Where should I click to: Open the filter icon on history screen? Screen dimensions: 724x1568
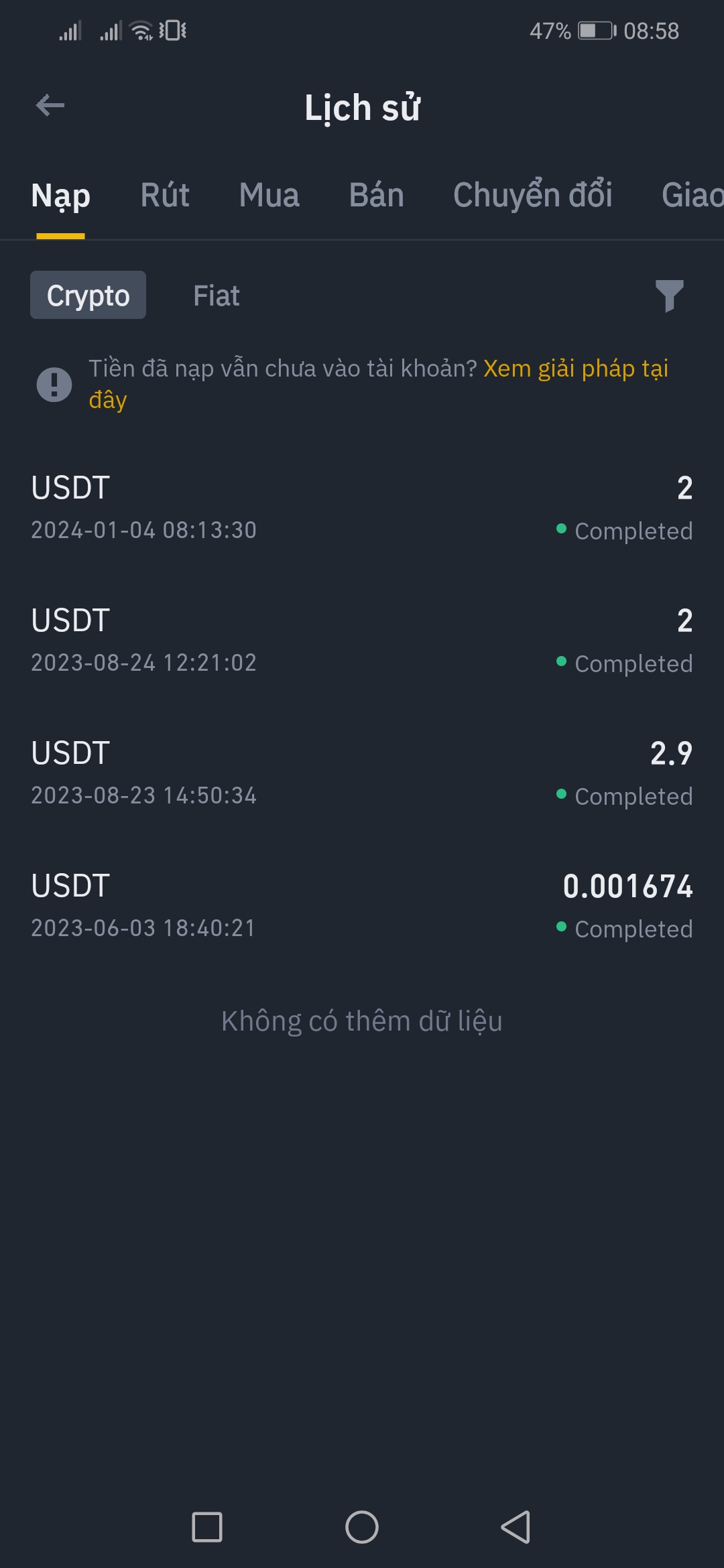[669, 295]
